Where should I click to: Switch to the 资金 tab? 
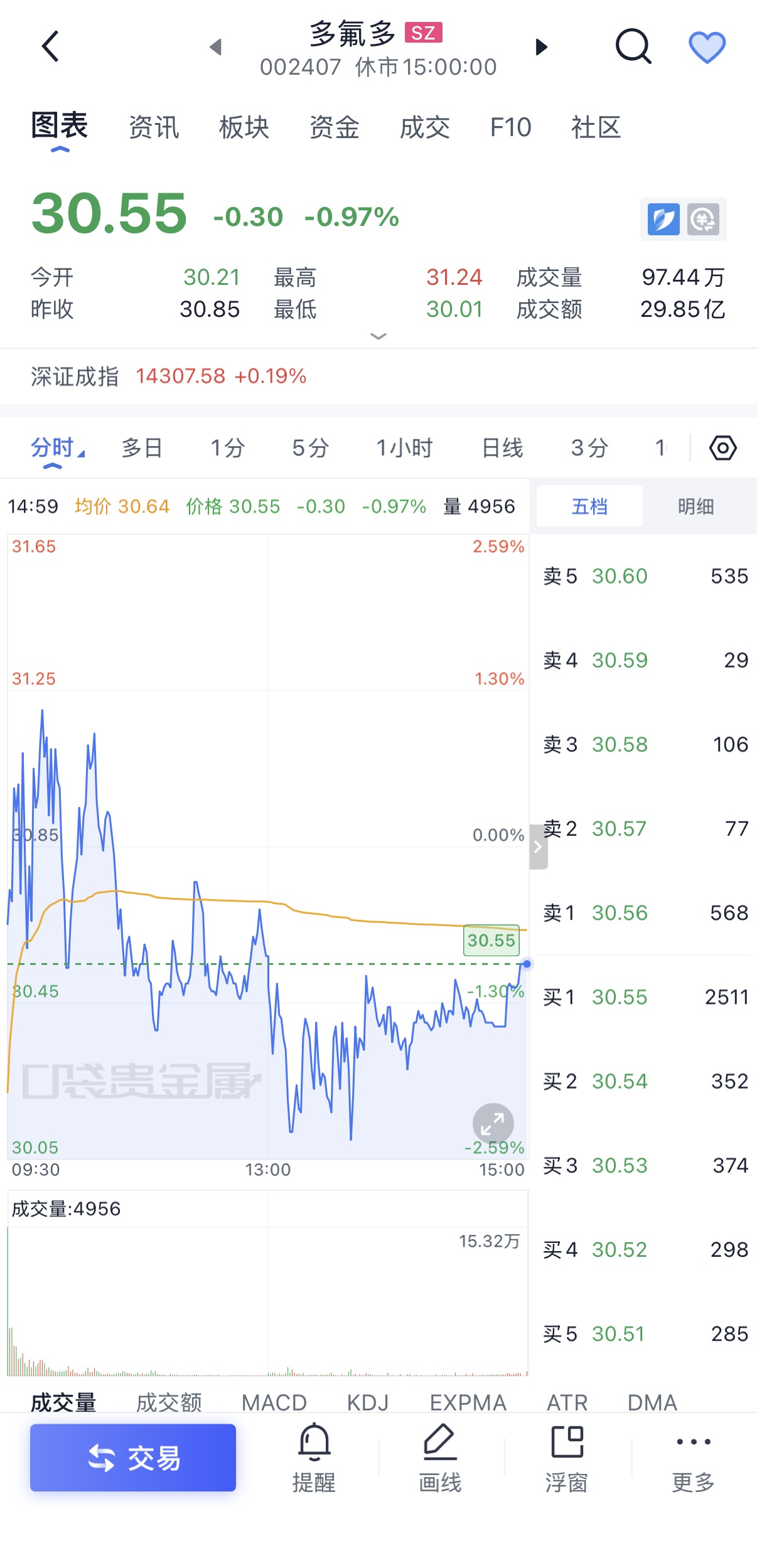[x=335, y=127]
